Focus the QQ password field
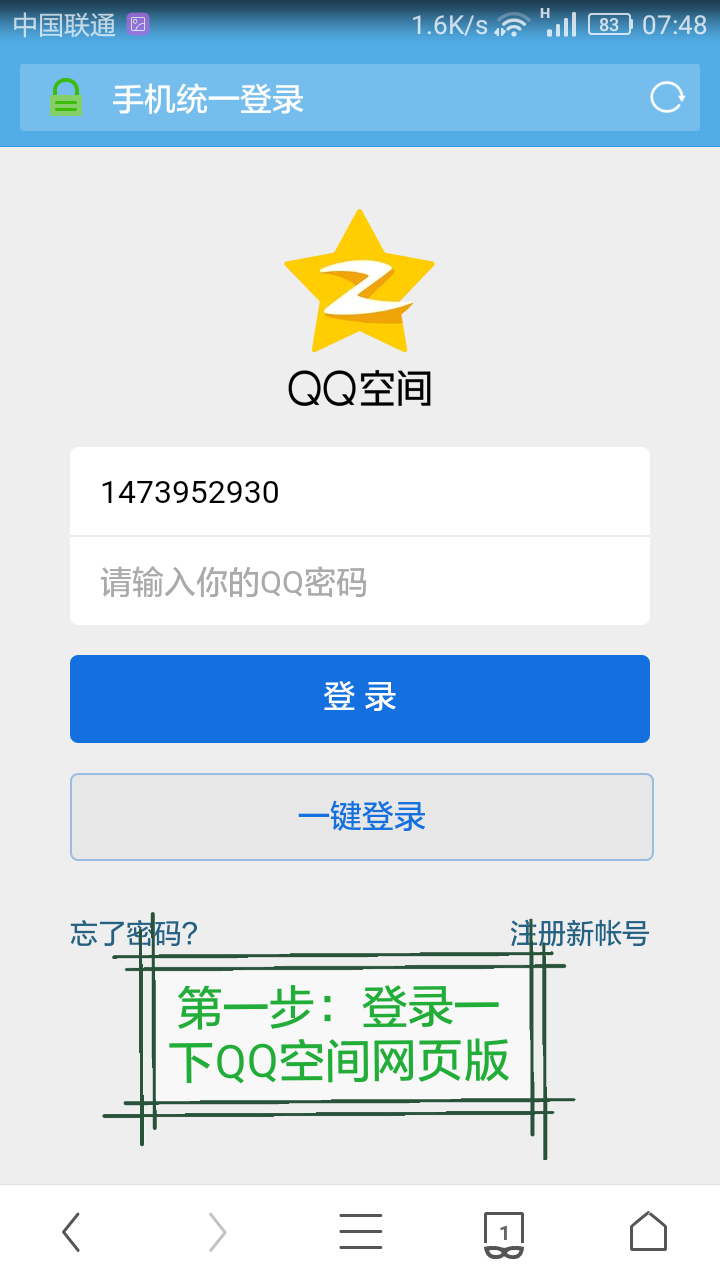Screen dimensions: 720x1280 click(x=360, y=582)
